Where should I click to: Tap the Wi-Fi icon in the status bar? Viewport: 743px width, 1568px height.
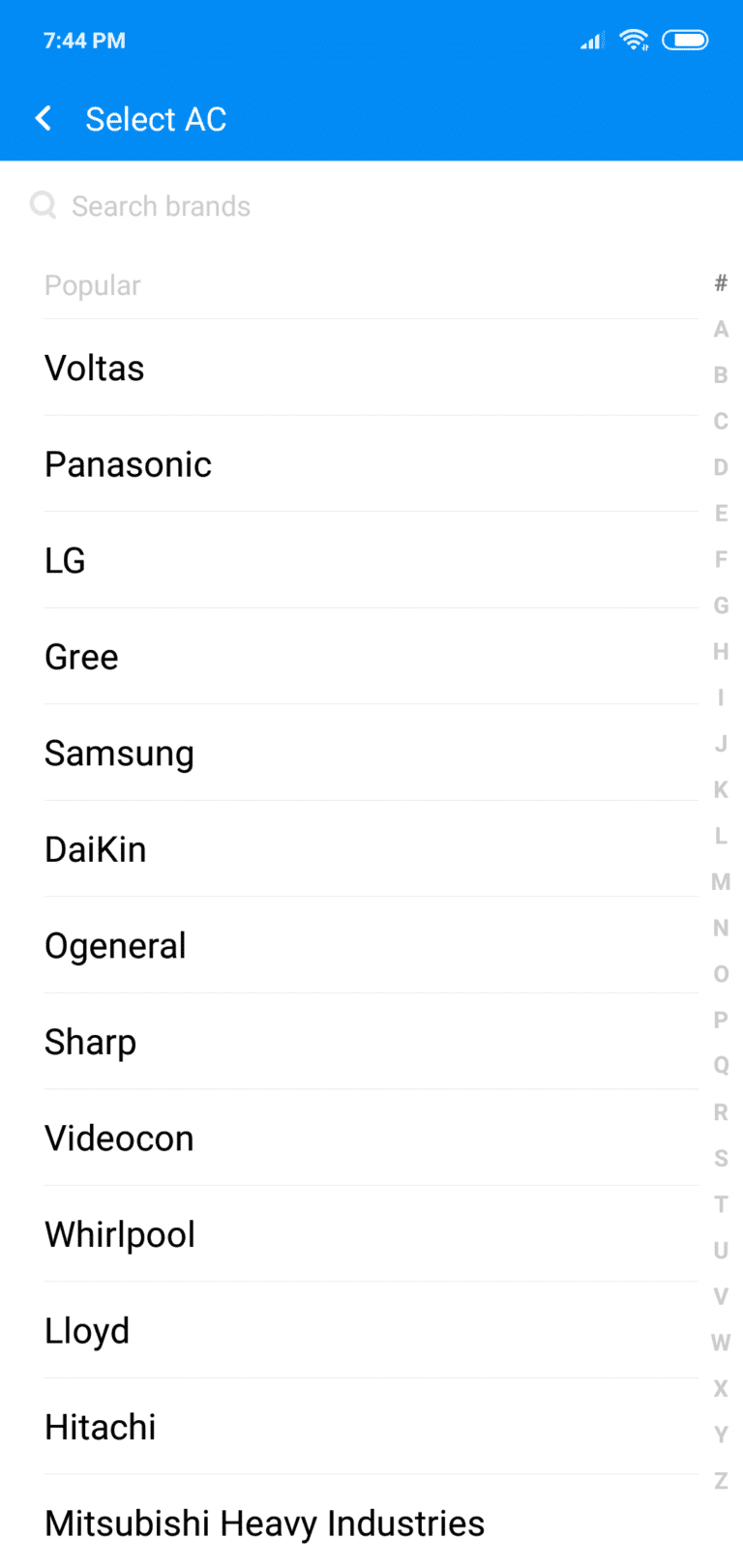(x=634, y=40)
